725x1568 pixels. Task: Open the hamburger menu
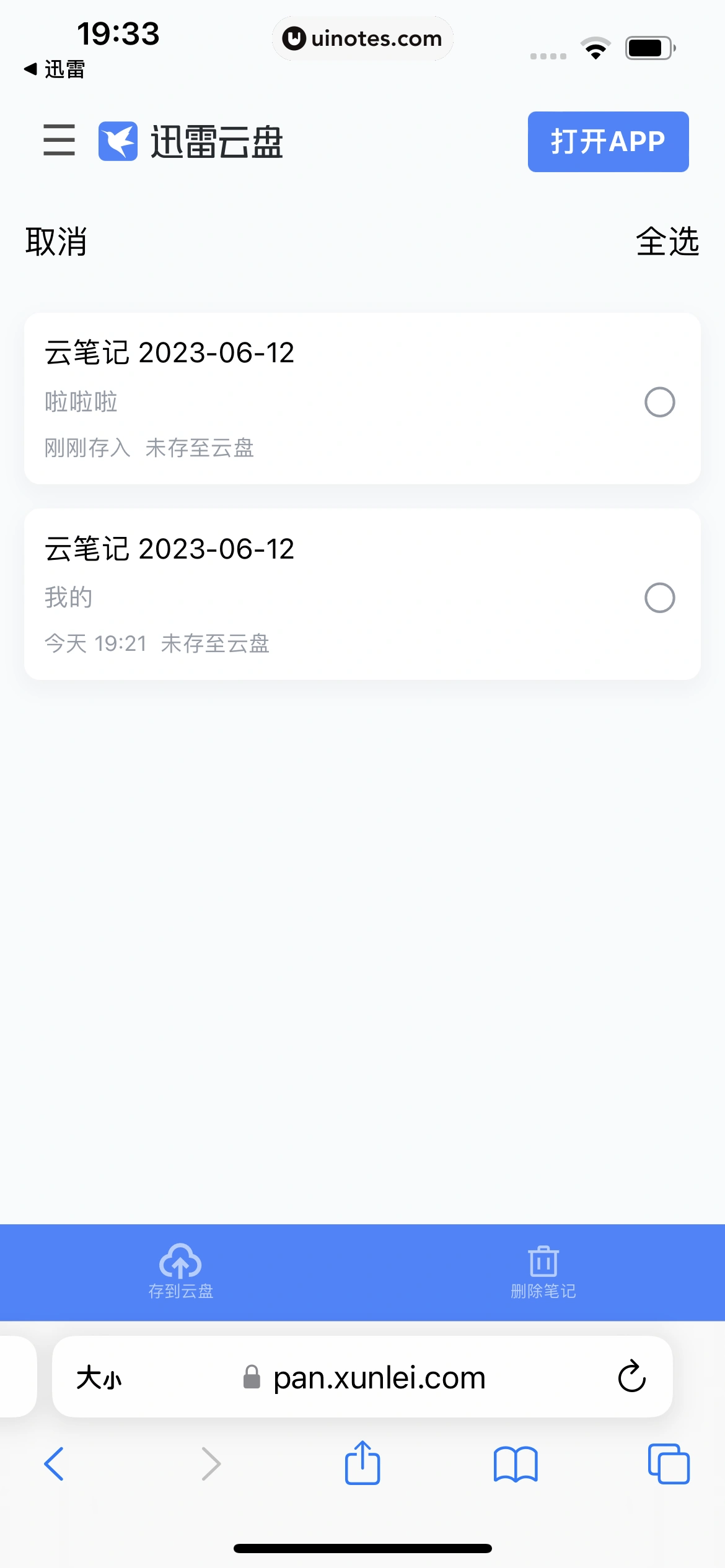pos(59,140)
